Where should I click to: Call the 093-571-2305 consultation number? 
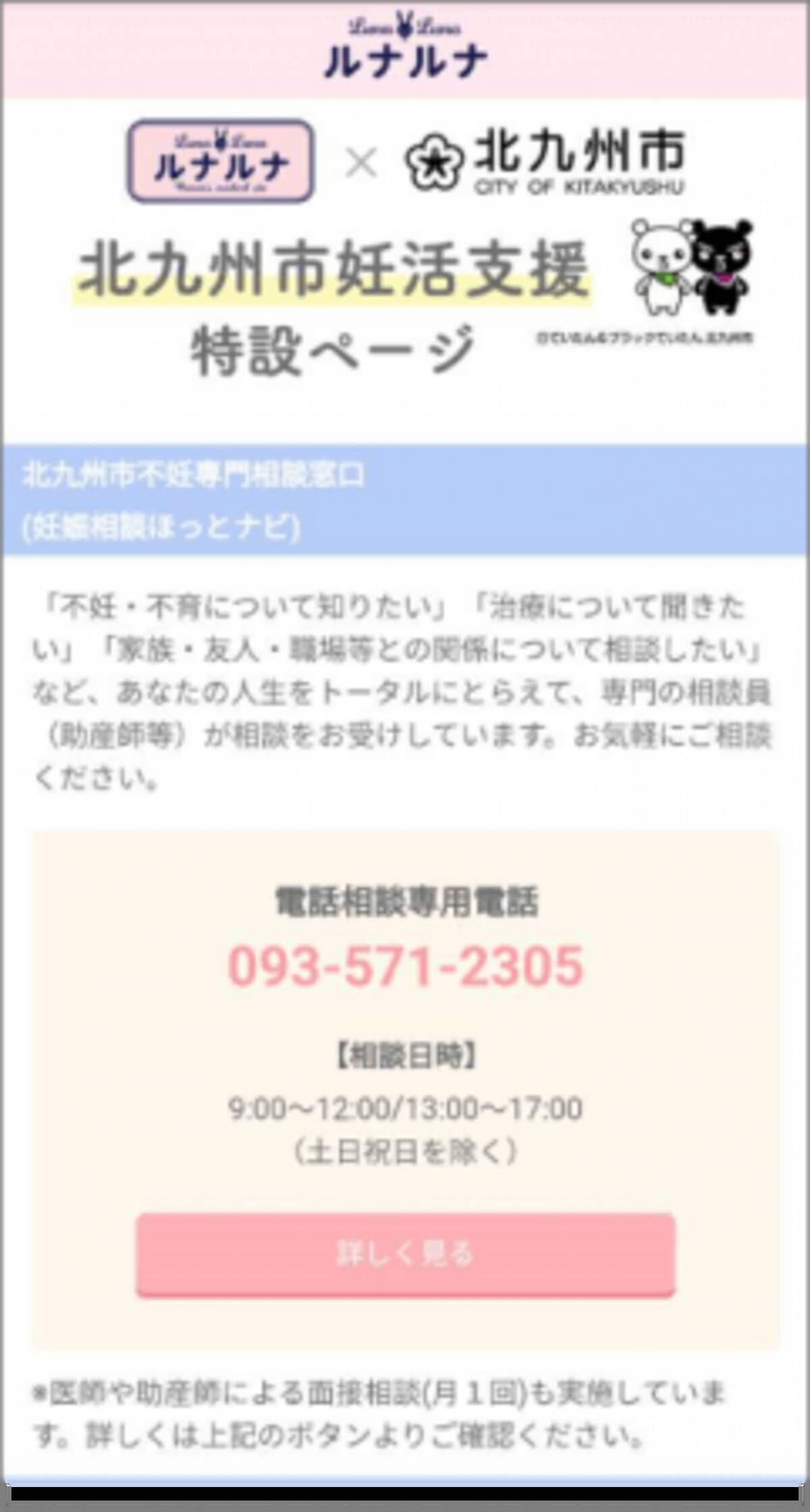coord(405,966)
